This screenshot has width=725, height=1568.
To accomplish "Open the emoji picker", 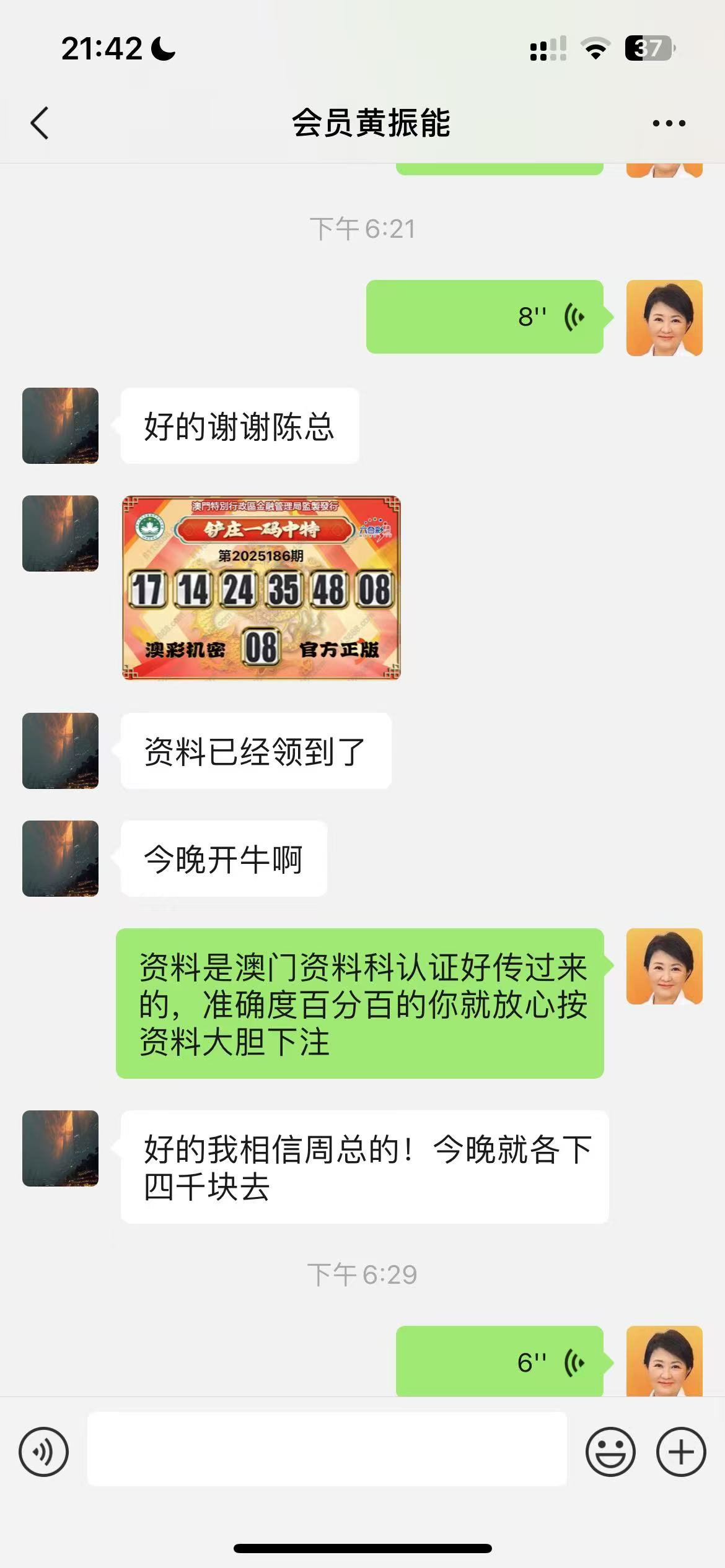I will (x=610, y=1452).
